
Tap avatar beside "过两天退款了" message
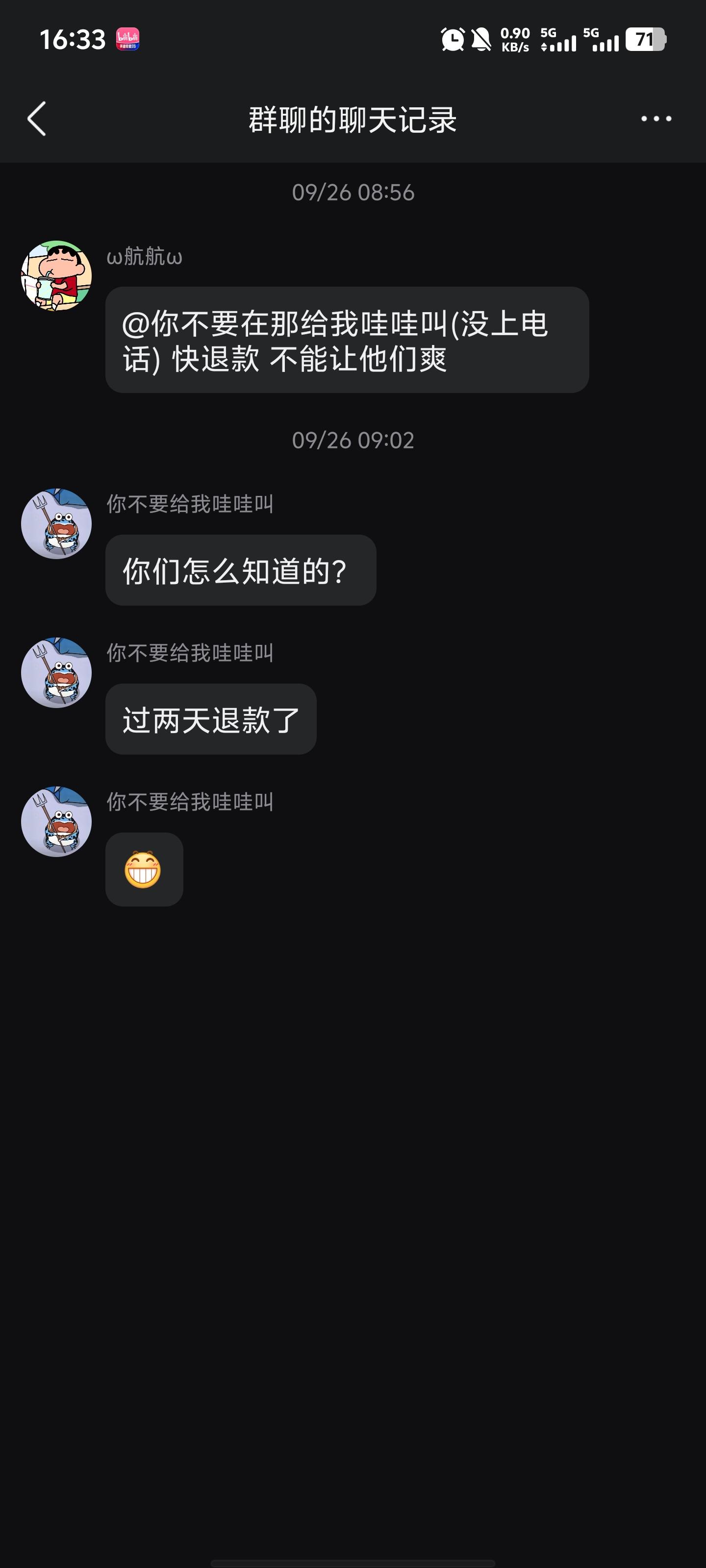[x=57, y=673]
